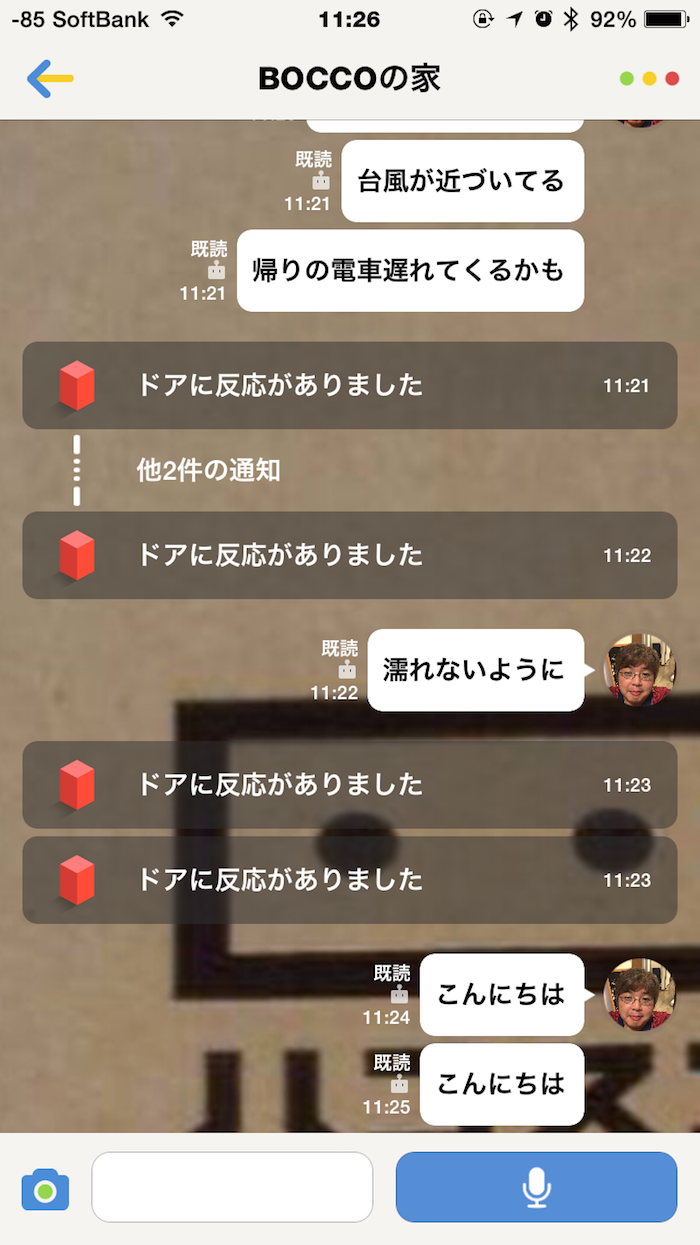Tap the microphone button to record voice
This screenshot has height=1245, width=700.
point(536,1187)
